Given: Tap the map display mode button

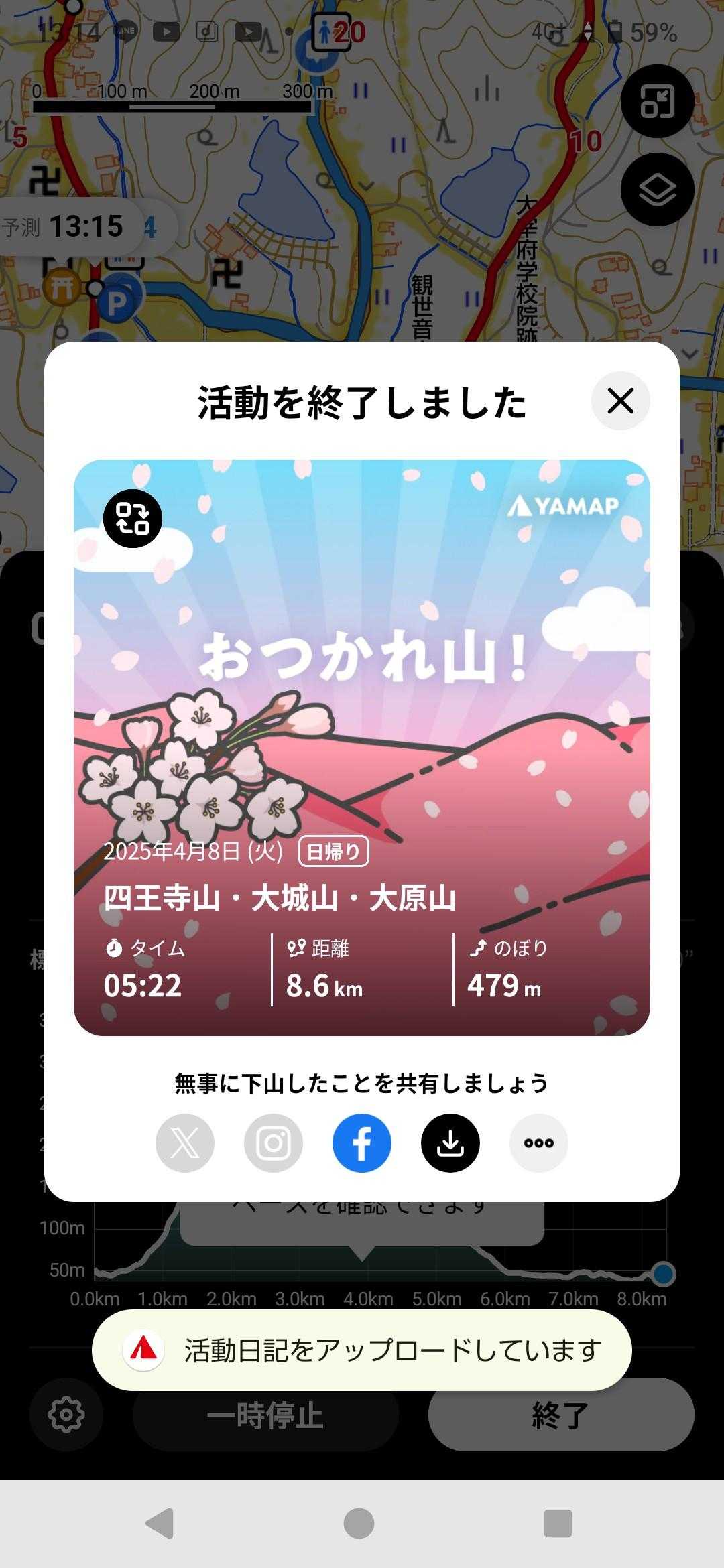Looking at the screenshot, I should (657, 102).
